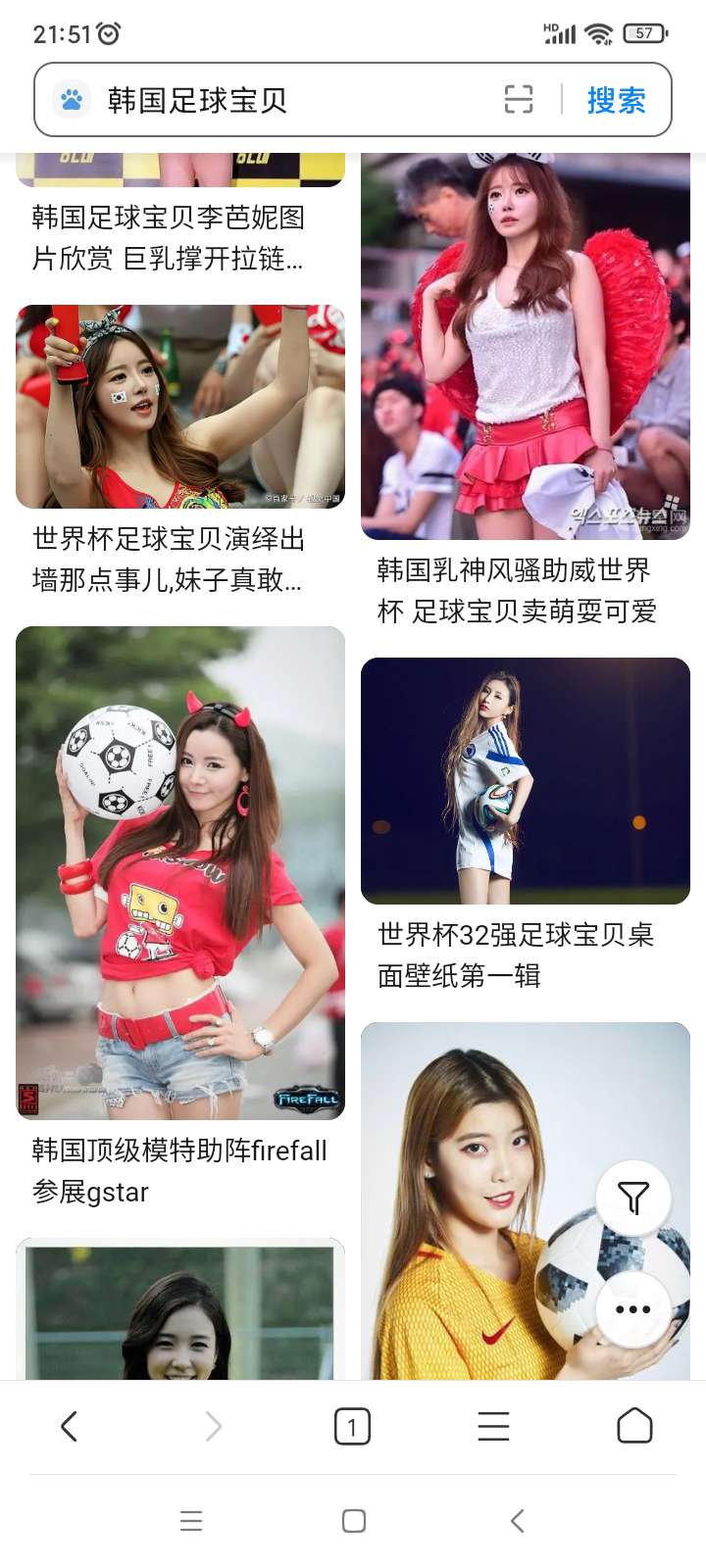Image resolution: width=706 pixels, height=1568 pixels.
Task: Open the floating three-dots more button
Action: click(x=633, y=1309)
